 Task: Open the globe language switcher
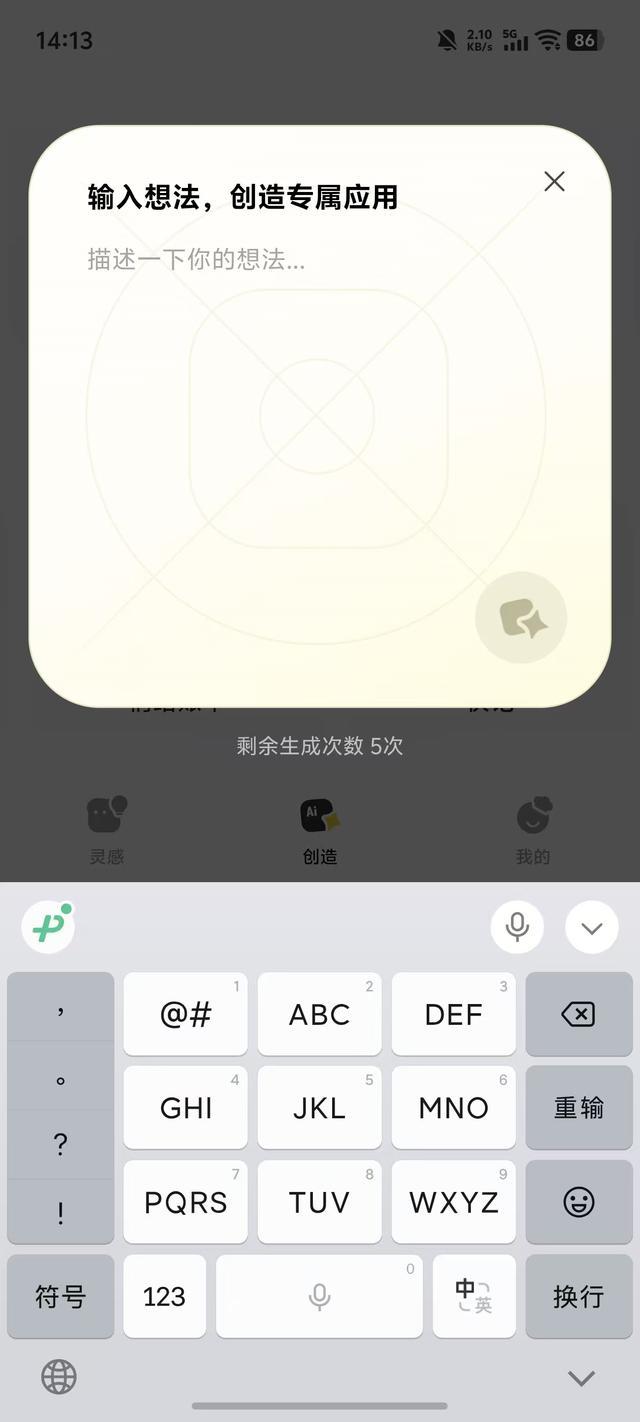[x=59, y=1377]
